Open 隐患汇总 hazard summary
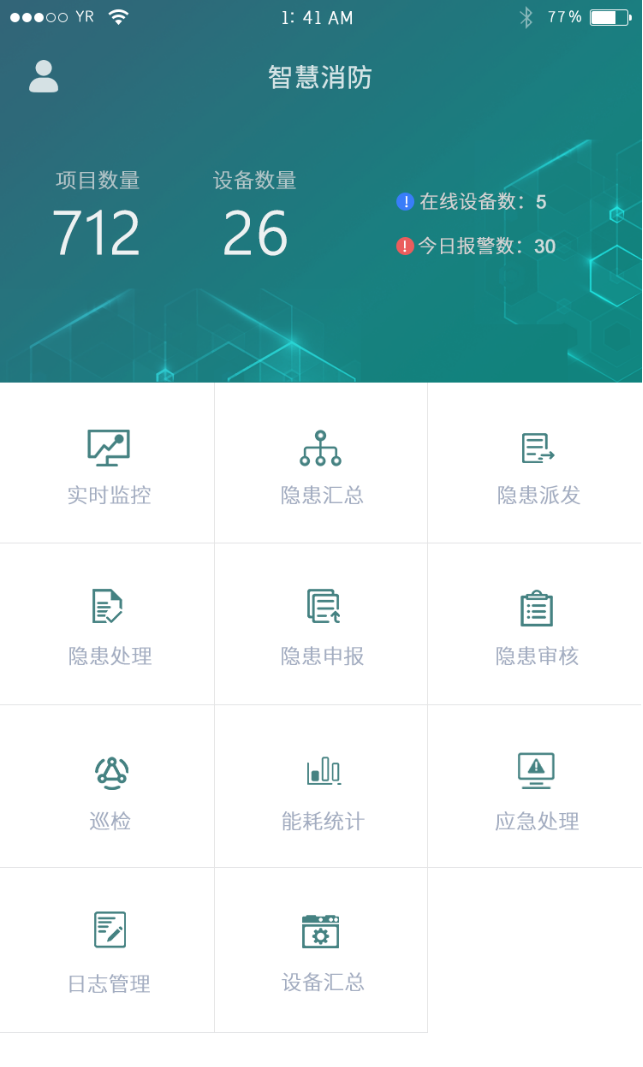Screen dimensions: 643x1067 [321, 464]
